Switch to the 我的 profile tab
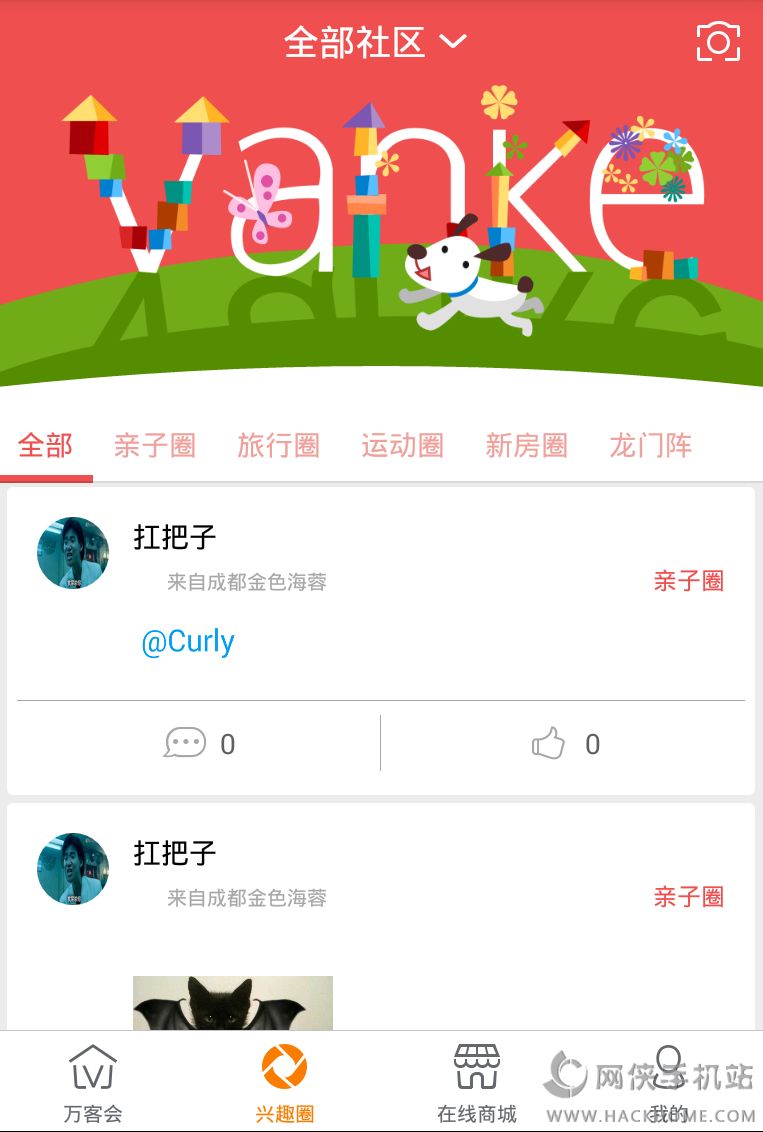The height and width of the screenshot is (1132, 763). (x=668, y=1082)
